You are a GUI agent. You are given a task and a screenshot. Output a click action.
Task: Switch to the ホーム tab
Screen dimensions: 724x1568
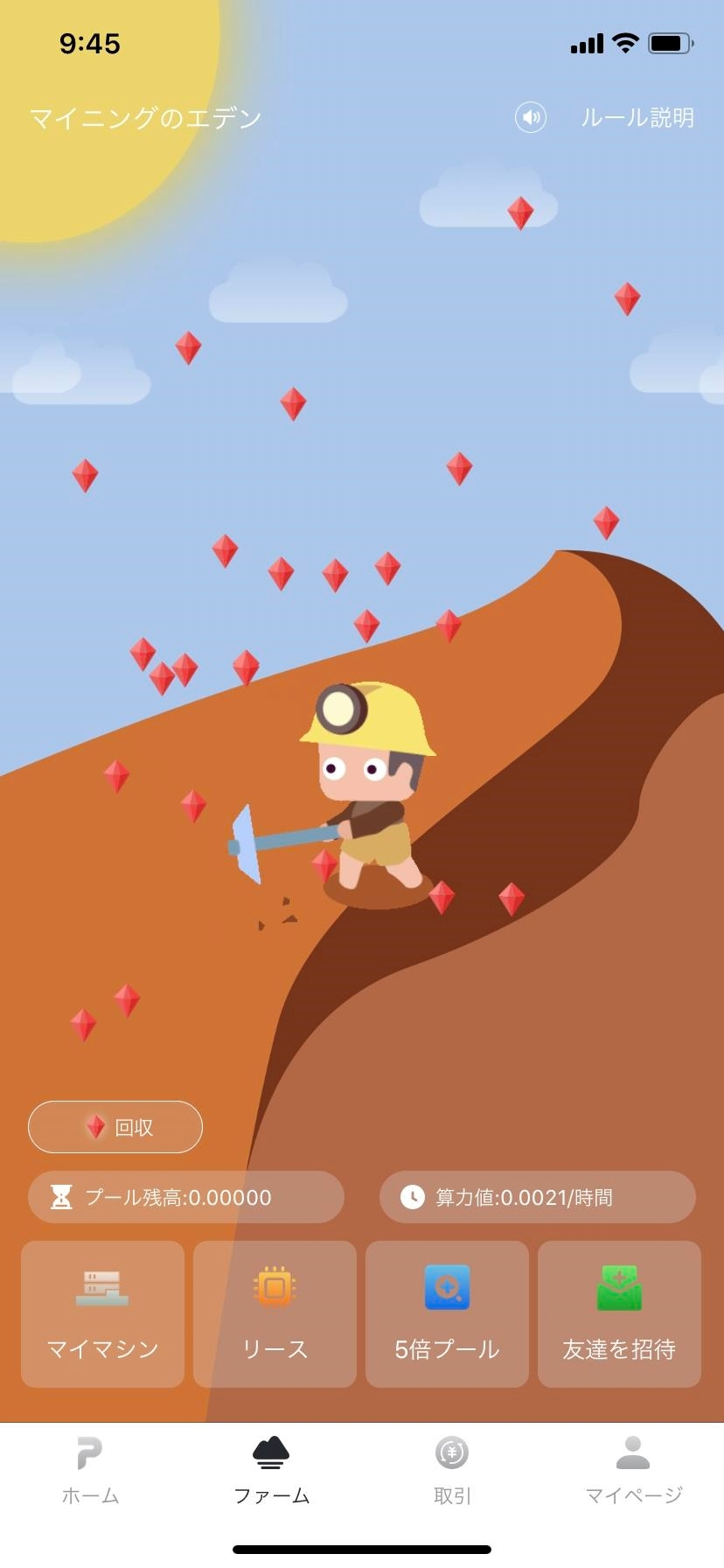click(90, 1470)
